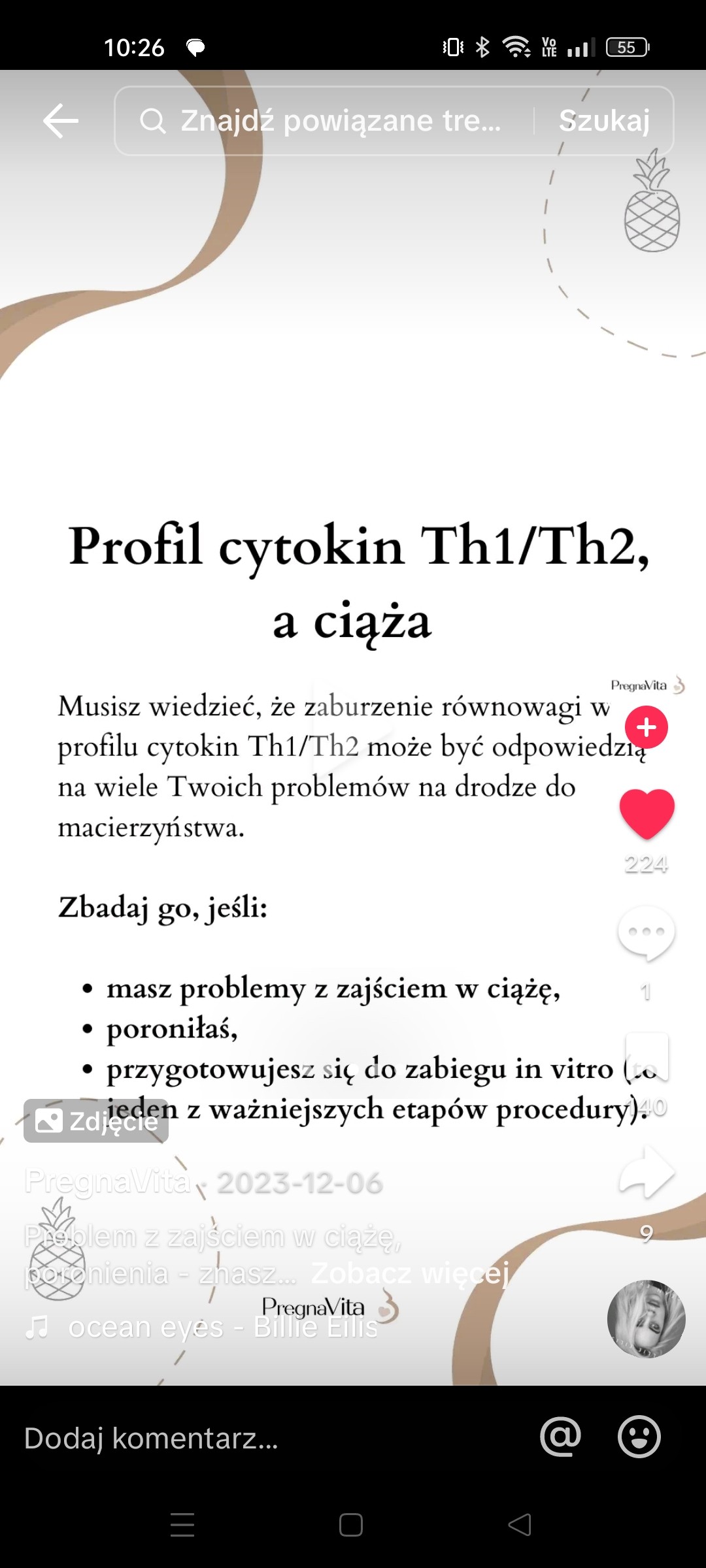This screenshot has width=706, height=1568.
Task: Open the spinning sound disc
Action: [646, 1318]
